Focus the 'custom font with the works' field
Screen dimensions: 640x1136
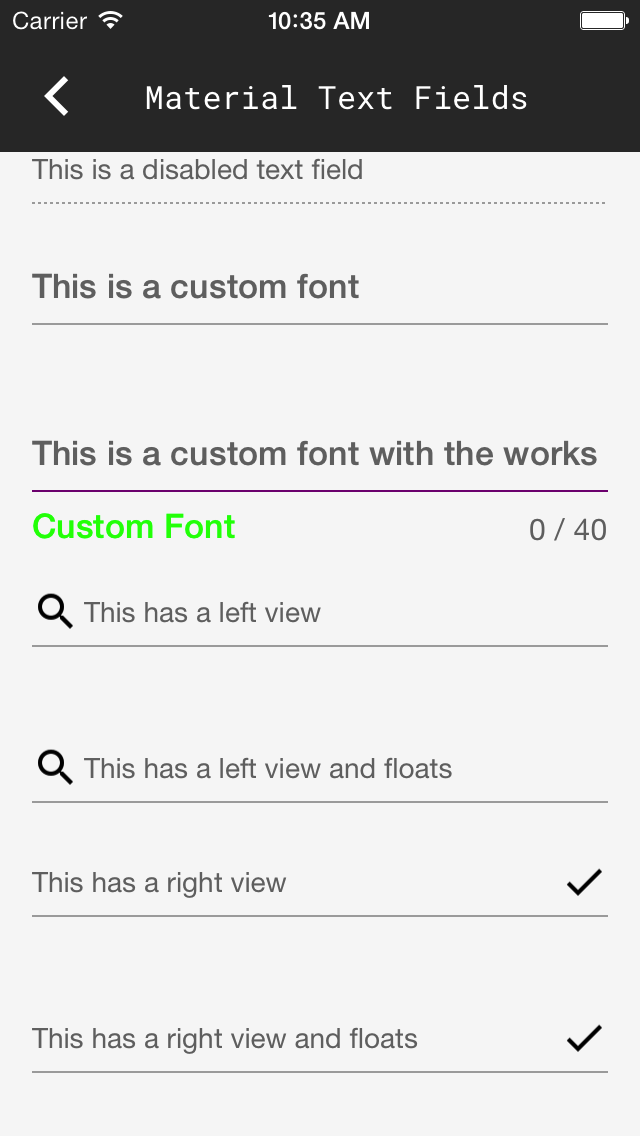320,454
